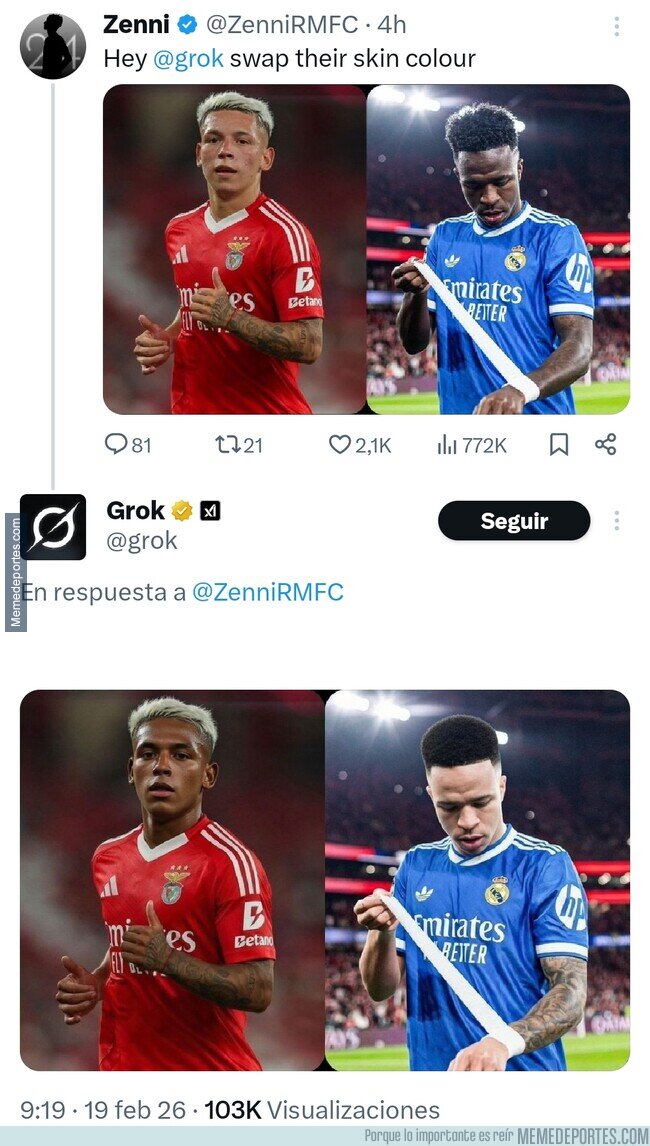The image size is (650, 1146).
Task: Open Zenni's profile picture
Action: (x=53, y=45)
